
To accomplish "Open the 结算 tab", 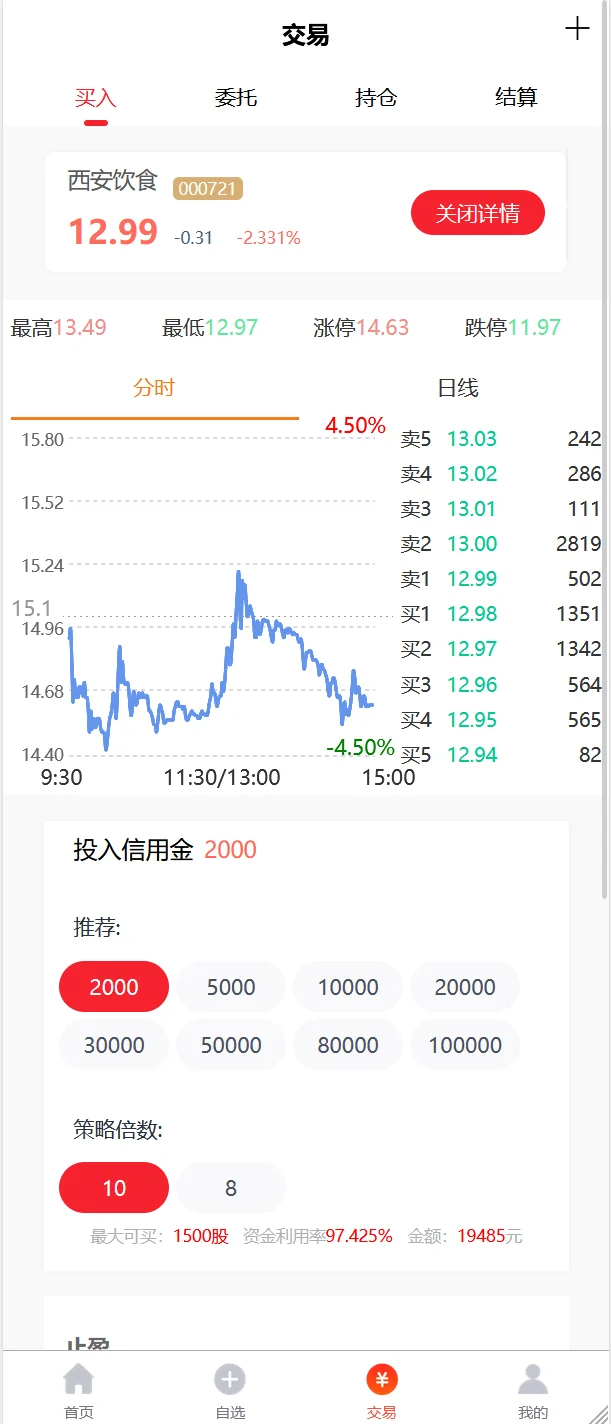I will click(516, 98).
